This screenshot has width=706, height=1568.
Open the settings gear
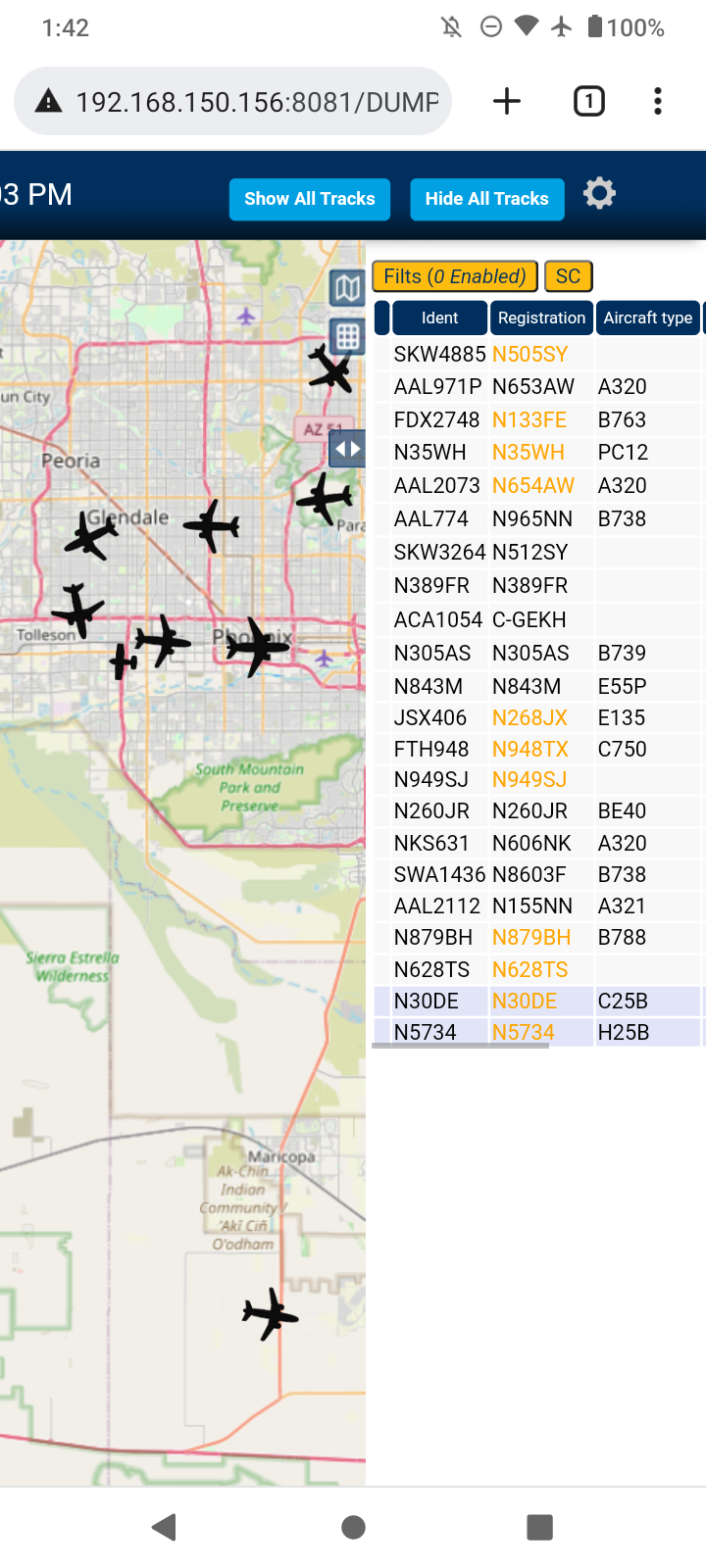coord(599,193)
